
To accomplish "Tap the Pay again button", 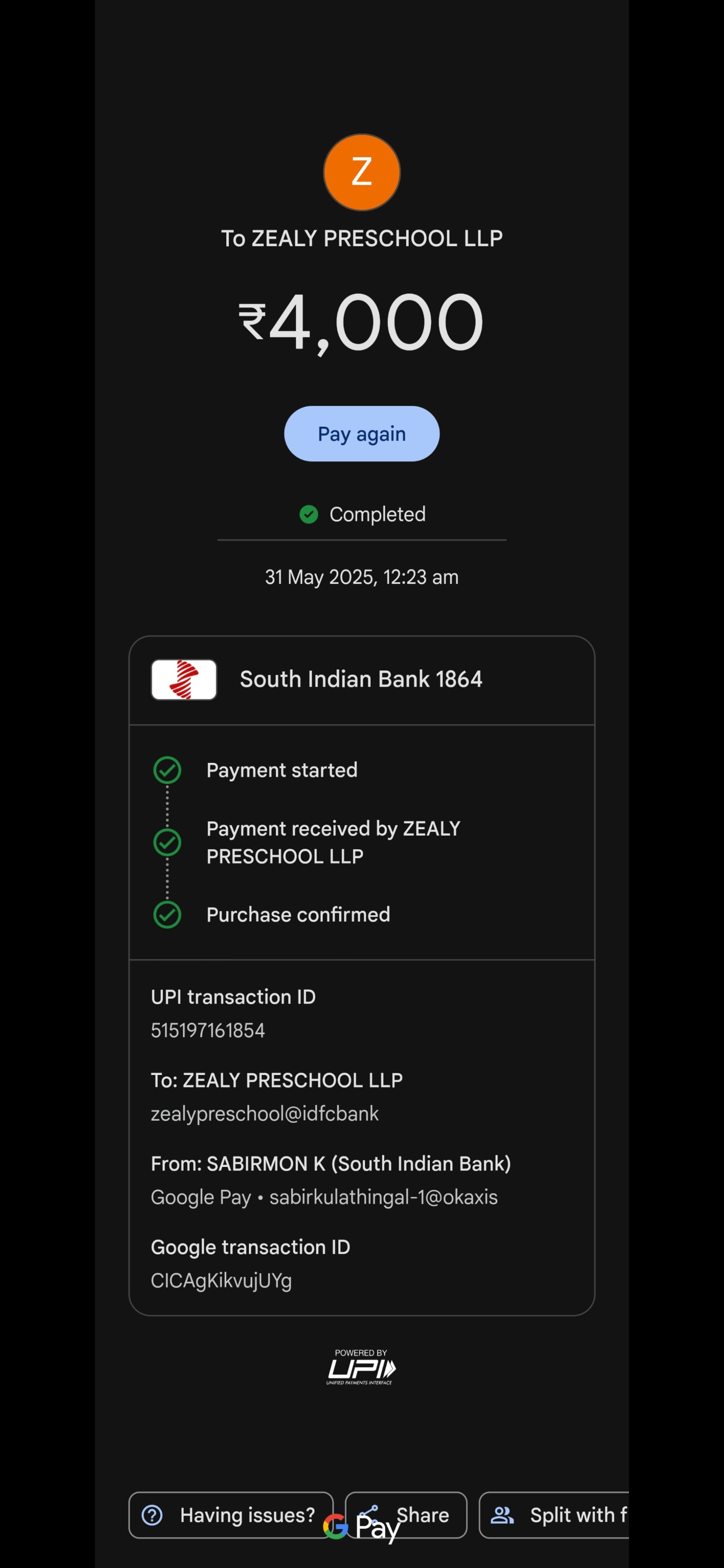I will pyautogui.click(x=361, y=433).
